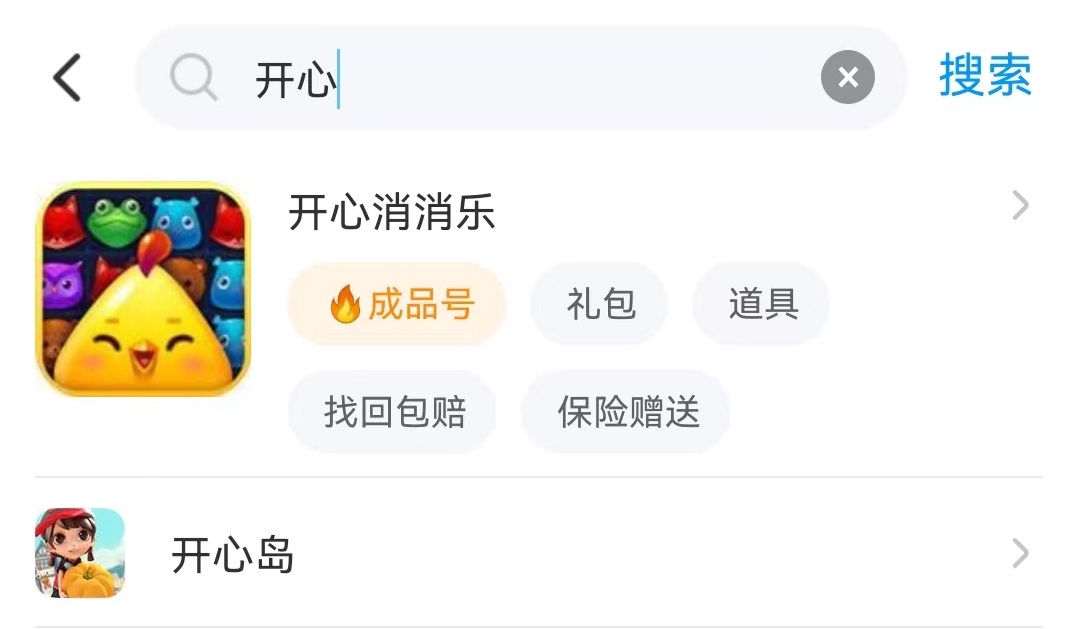
Task: Clear the search text
Action: pyautogui.click(x=847, y=78)
